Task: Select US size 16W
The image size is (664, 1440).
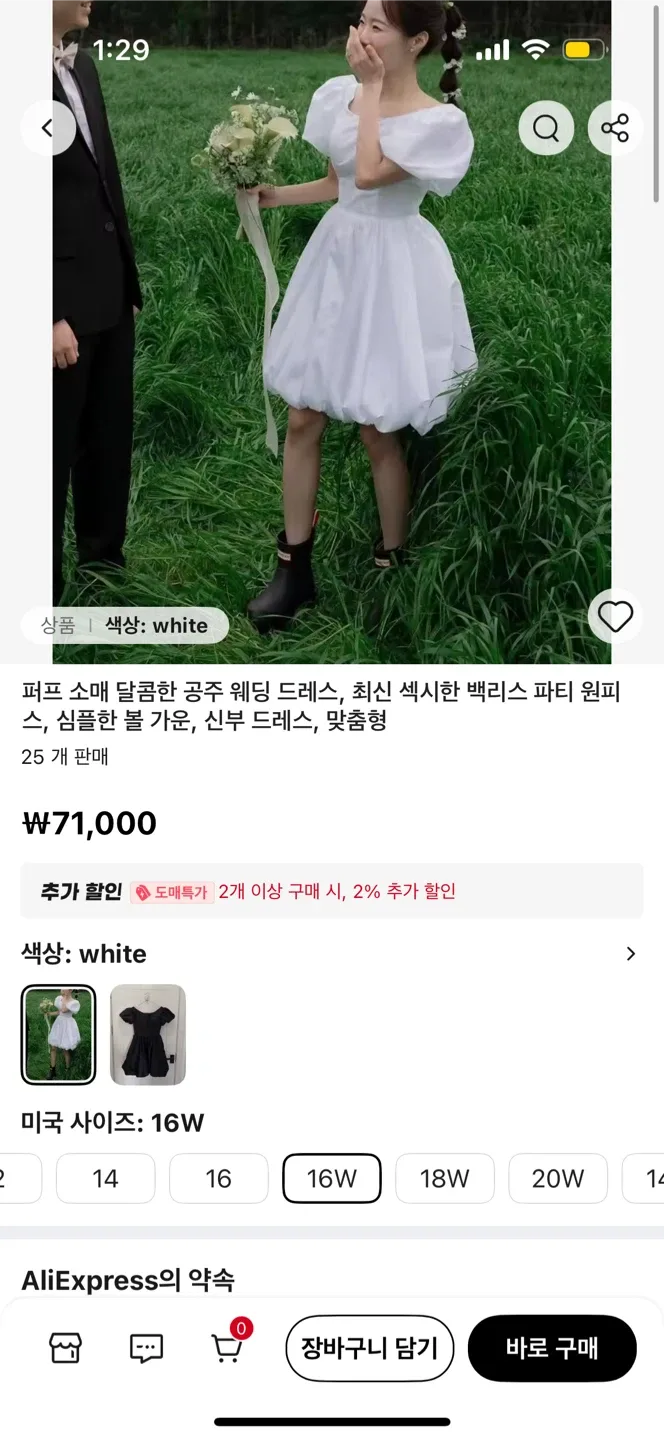Action: (x=331, y=1178)
